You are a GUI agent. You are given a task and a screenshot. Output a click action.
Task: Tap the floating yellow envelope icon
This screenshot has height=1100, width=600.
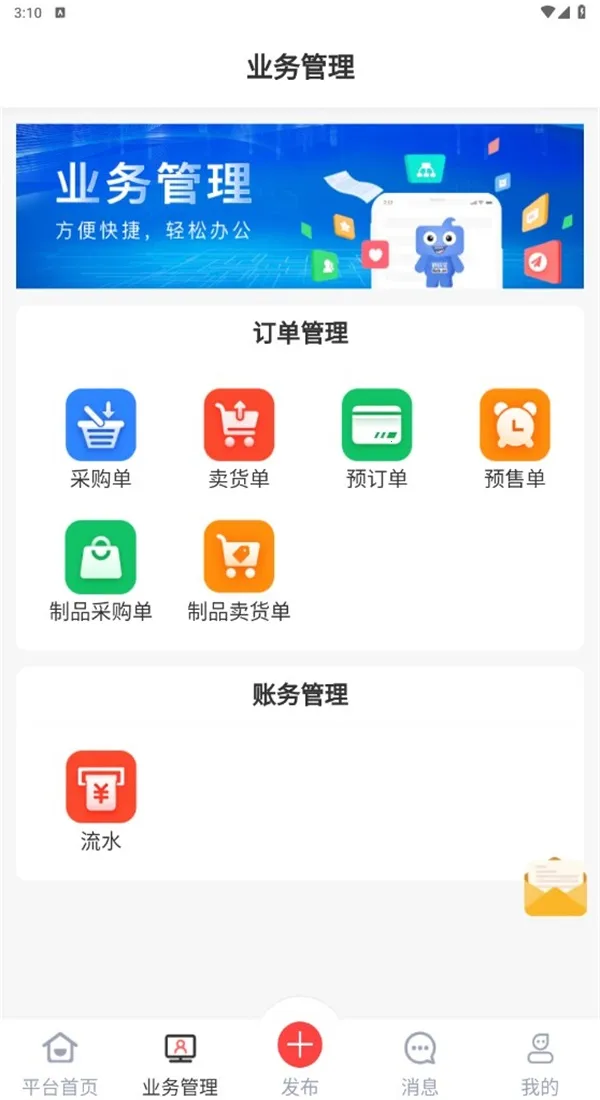pos(555,887)
